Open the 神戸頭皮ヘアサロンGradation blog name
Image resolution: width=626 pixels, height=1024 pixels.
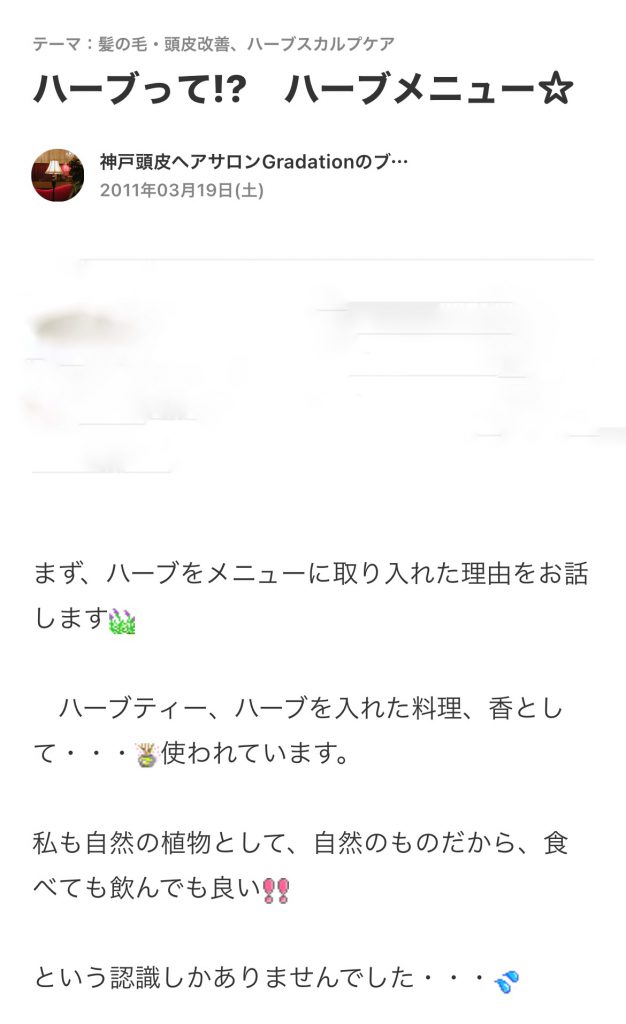click(x=254, y=162)
